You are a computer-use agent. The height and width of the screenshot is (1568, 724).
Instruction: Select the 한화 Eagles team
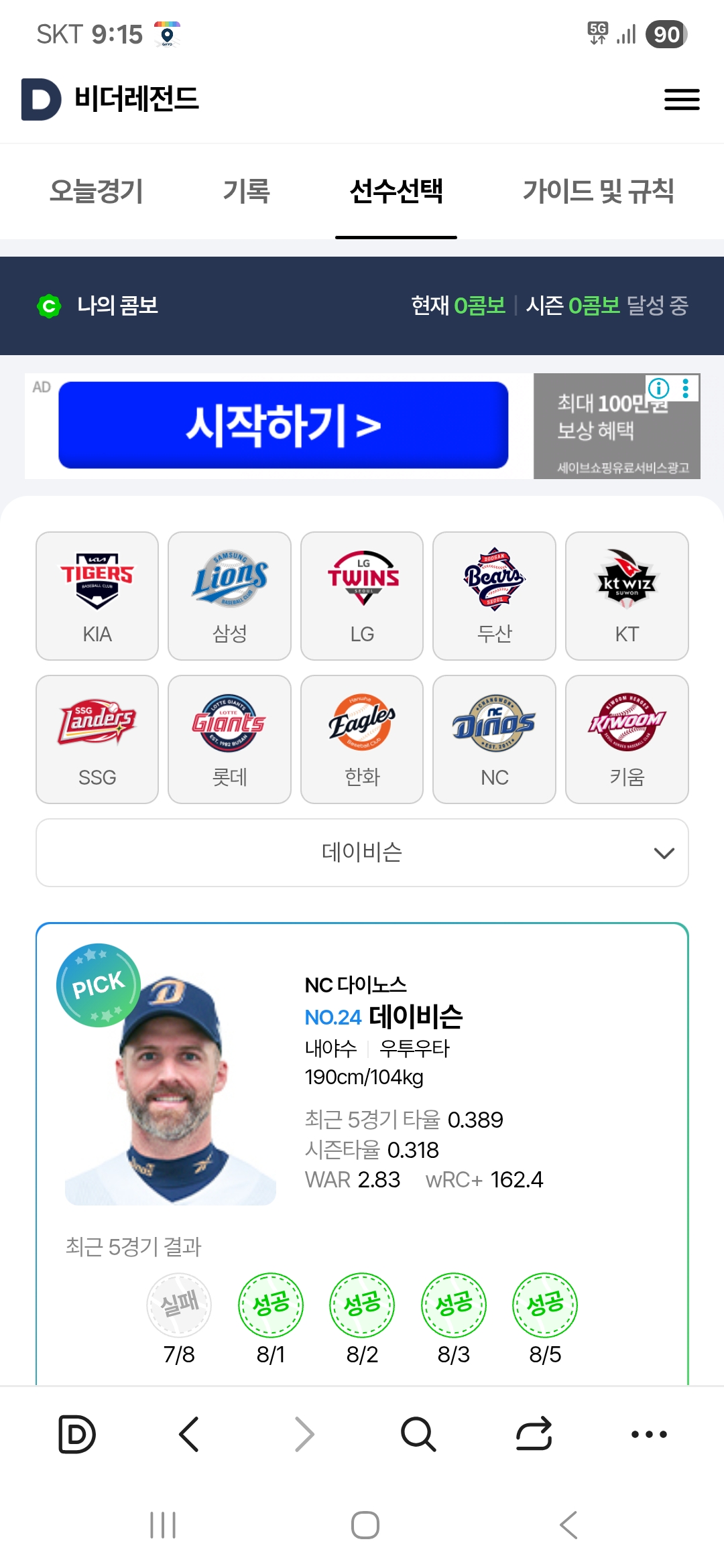click(x=362, y=739)
